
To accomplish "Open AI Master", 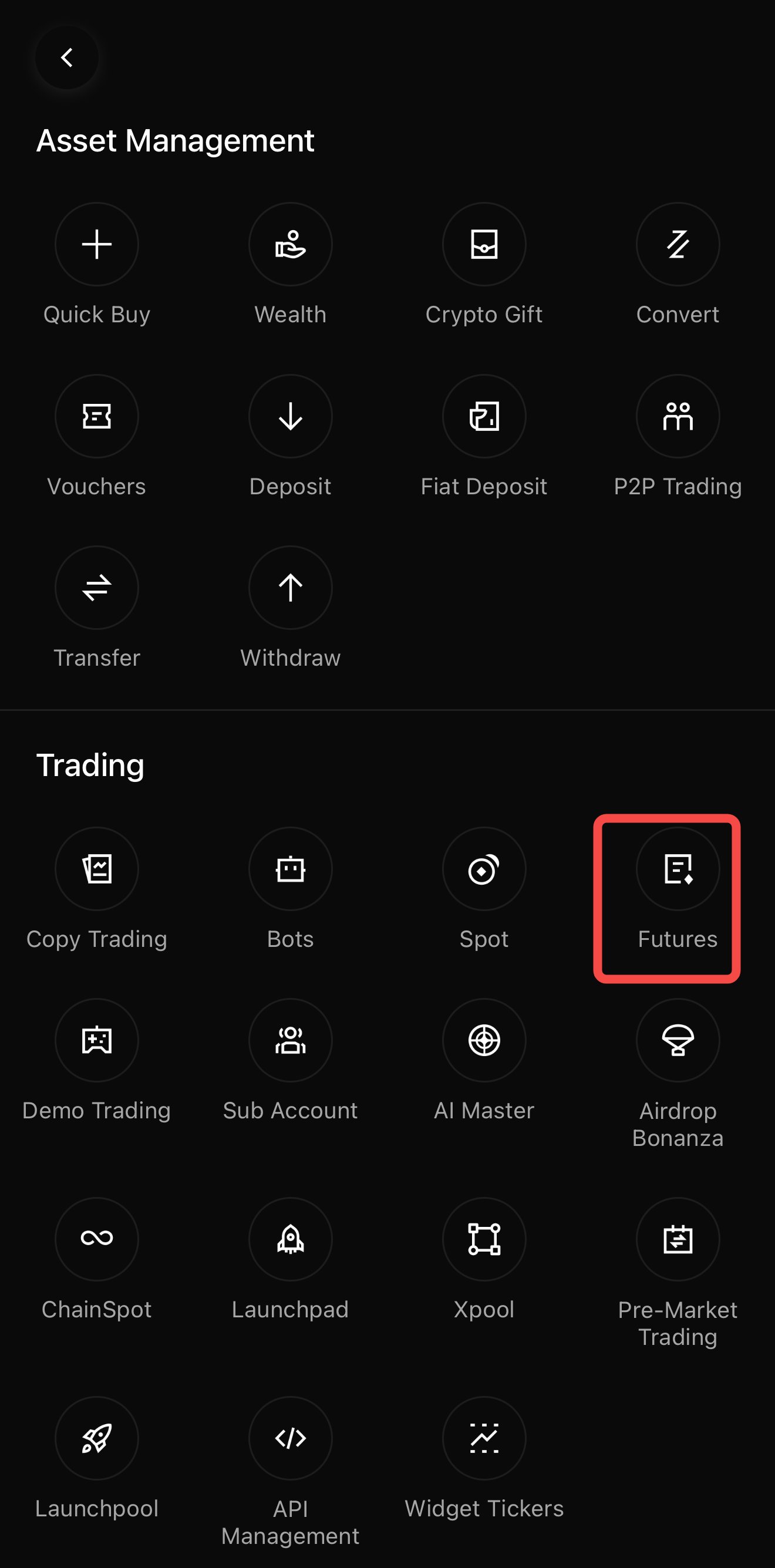I will click(x=484, y=1041).
